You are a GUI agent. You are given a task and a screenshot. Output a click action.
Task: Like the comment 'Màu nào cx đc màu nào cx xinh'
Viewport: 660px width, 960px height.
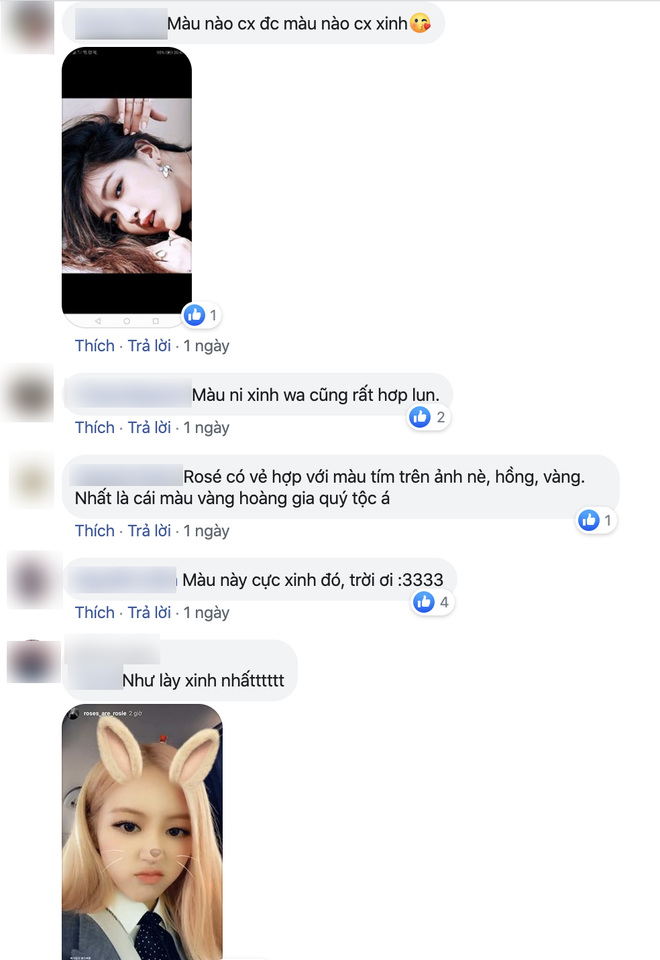click(x=95, y=345)
